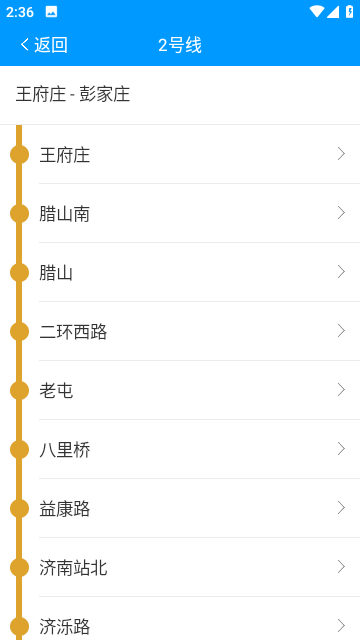This screenshot has width=360, height=640.
Task: Select the 腊山南 station
Action: pyautogui.click(x=180, y=213)
